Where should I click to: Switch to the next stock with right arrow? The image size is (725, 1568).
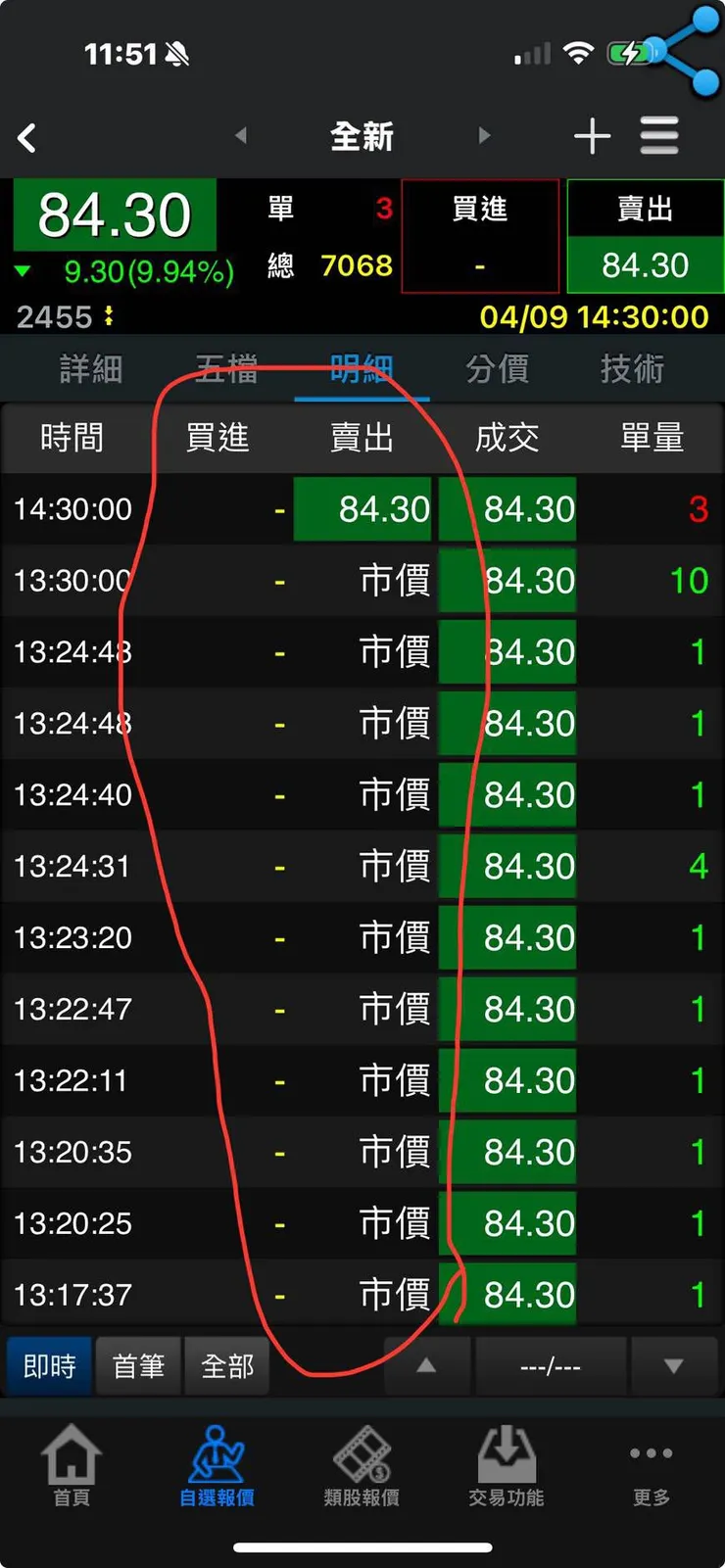click(484, 136)
